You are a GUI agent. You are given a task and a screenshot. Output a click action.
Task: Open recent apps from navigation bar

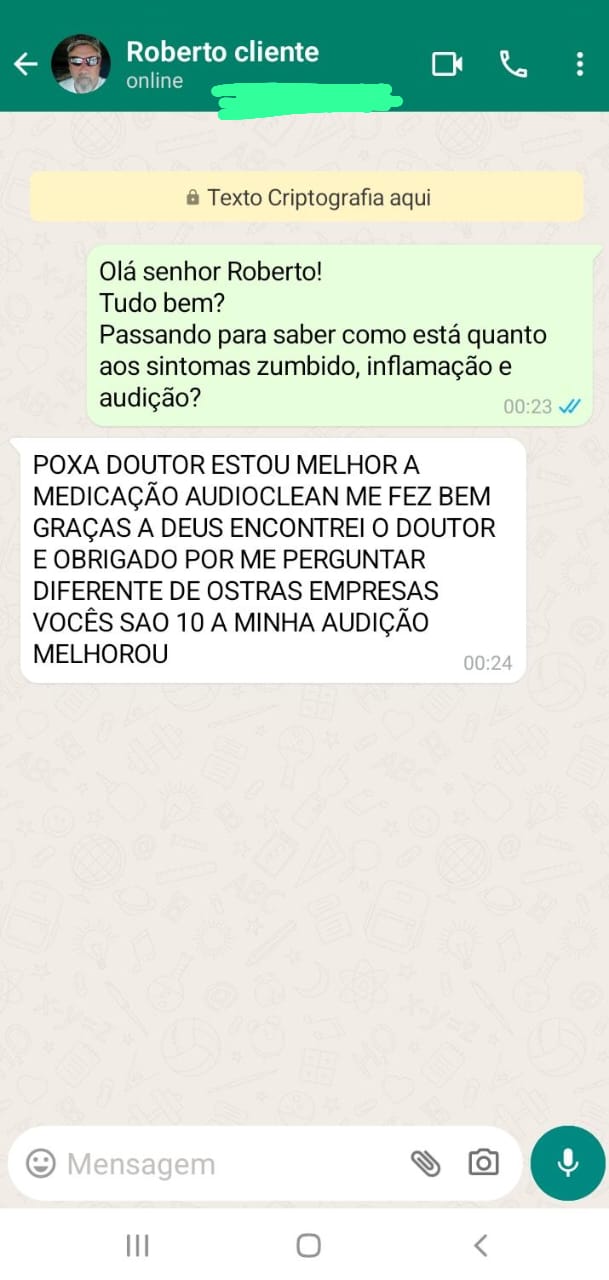(138, 1245)
